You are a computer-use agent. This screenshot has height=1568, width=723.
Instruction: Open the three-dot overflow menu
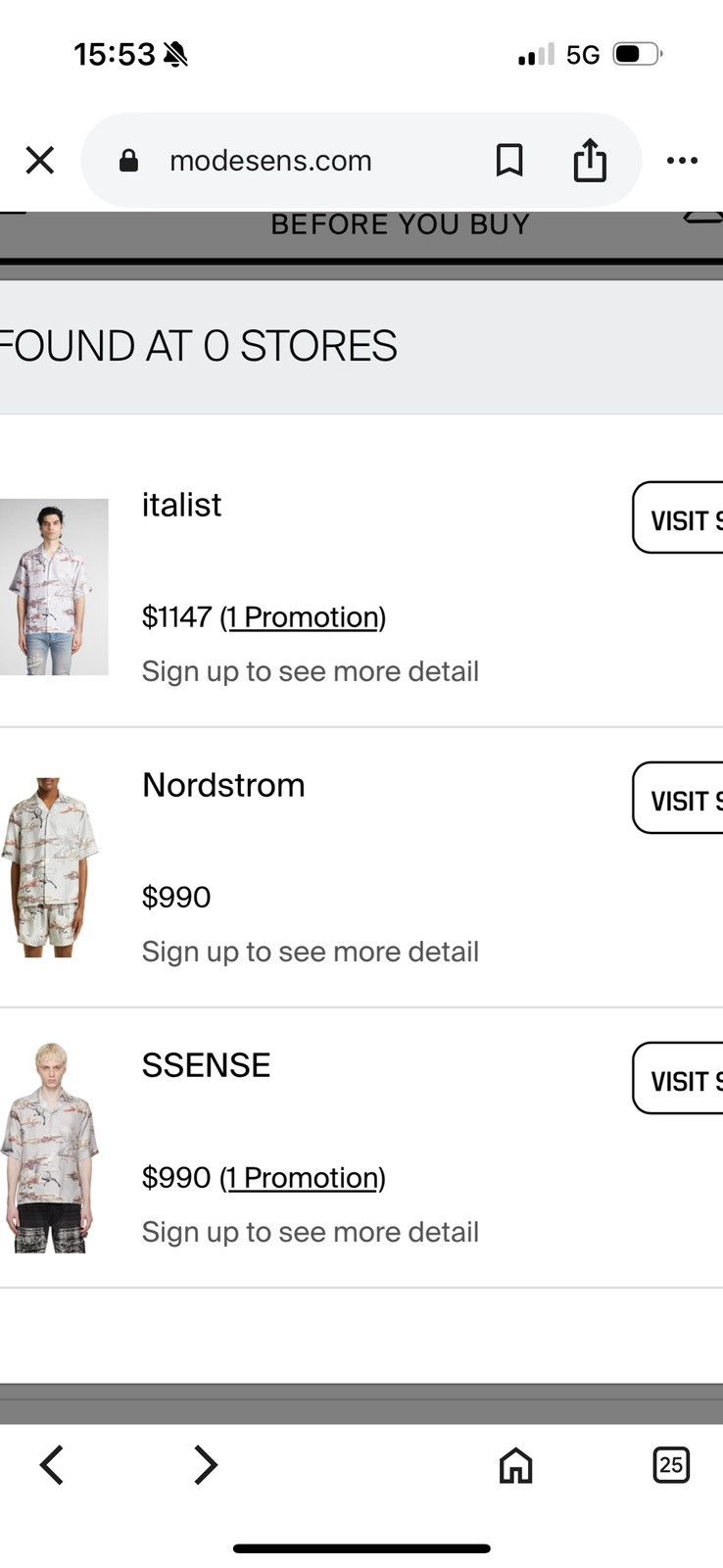tap(682, 161)
